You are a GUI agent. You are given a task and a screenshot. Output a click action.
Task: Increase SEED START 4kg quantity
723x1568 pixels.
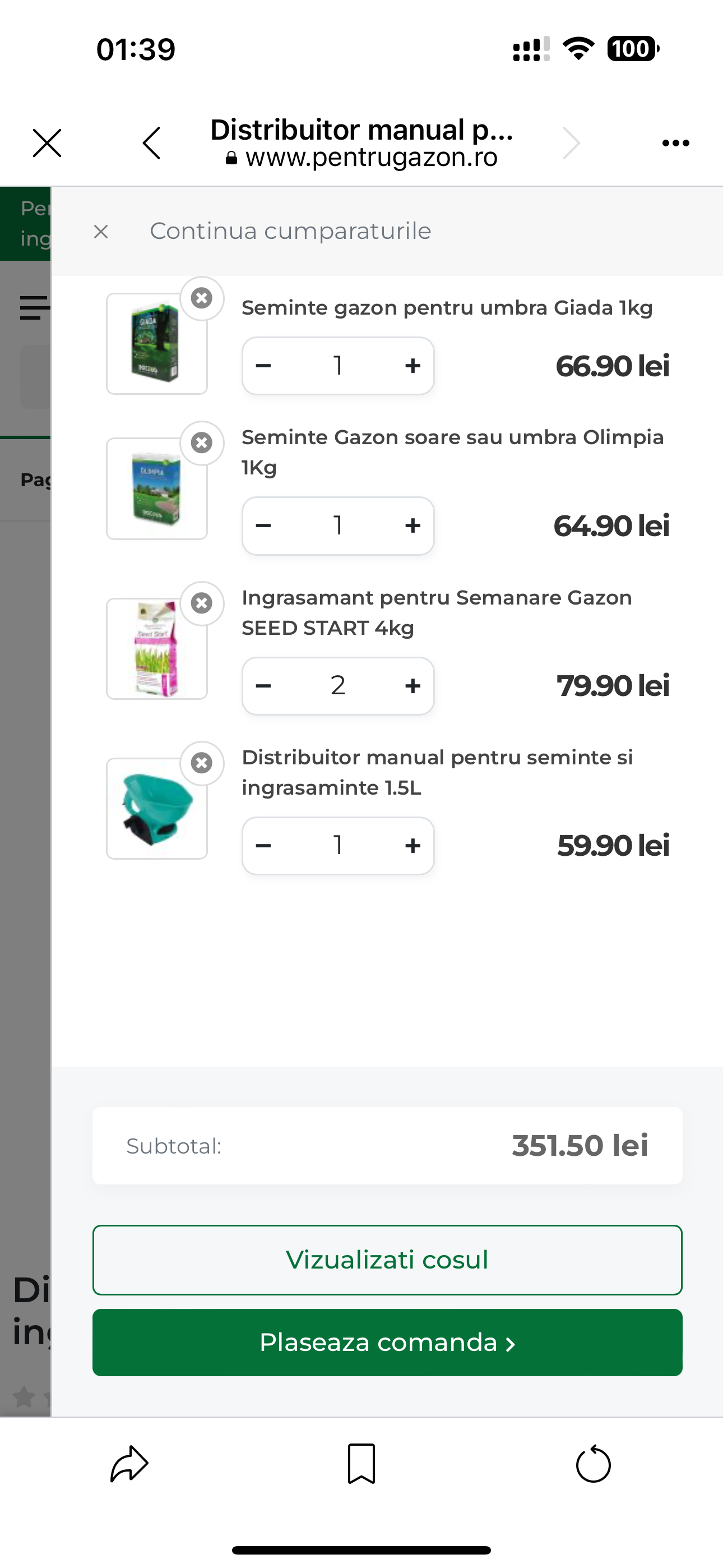[x=413, y=686]
